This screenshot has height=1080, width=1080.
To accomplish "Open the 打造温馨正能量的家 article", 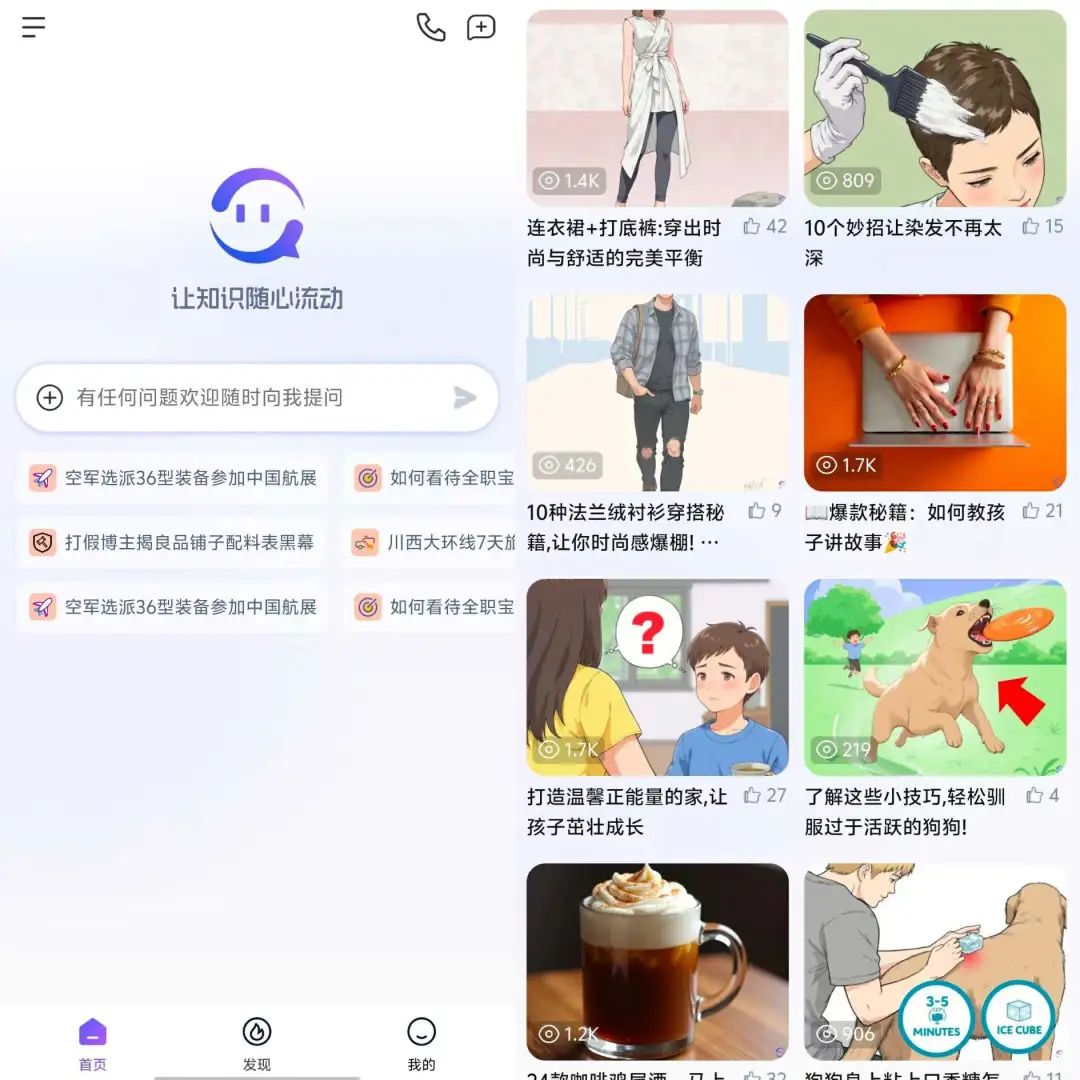I will 657,677.
